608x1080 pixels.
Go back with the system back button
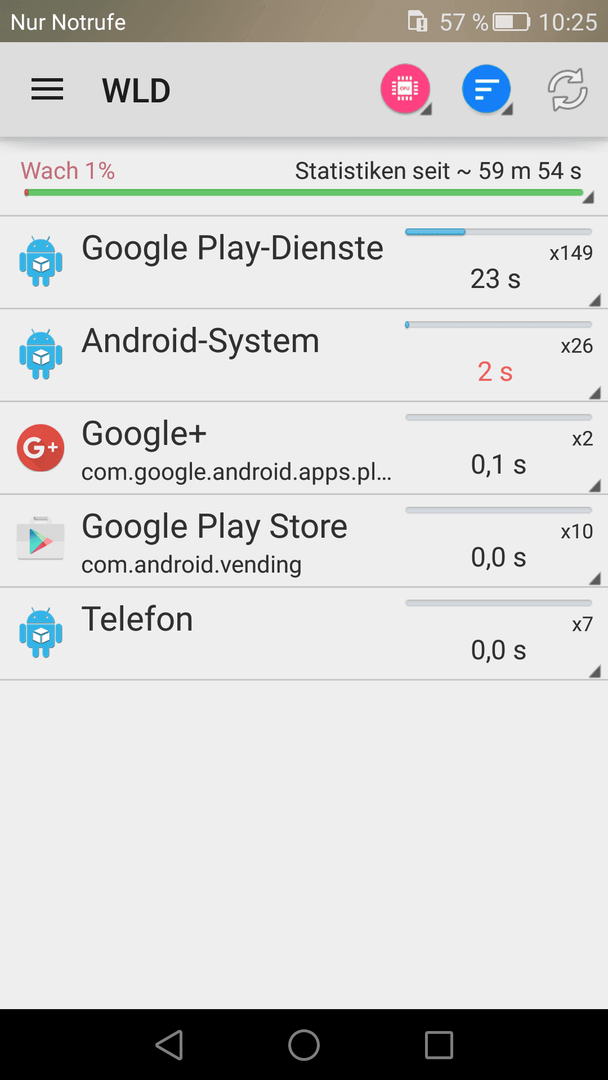click(169, 1044)
